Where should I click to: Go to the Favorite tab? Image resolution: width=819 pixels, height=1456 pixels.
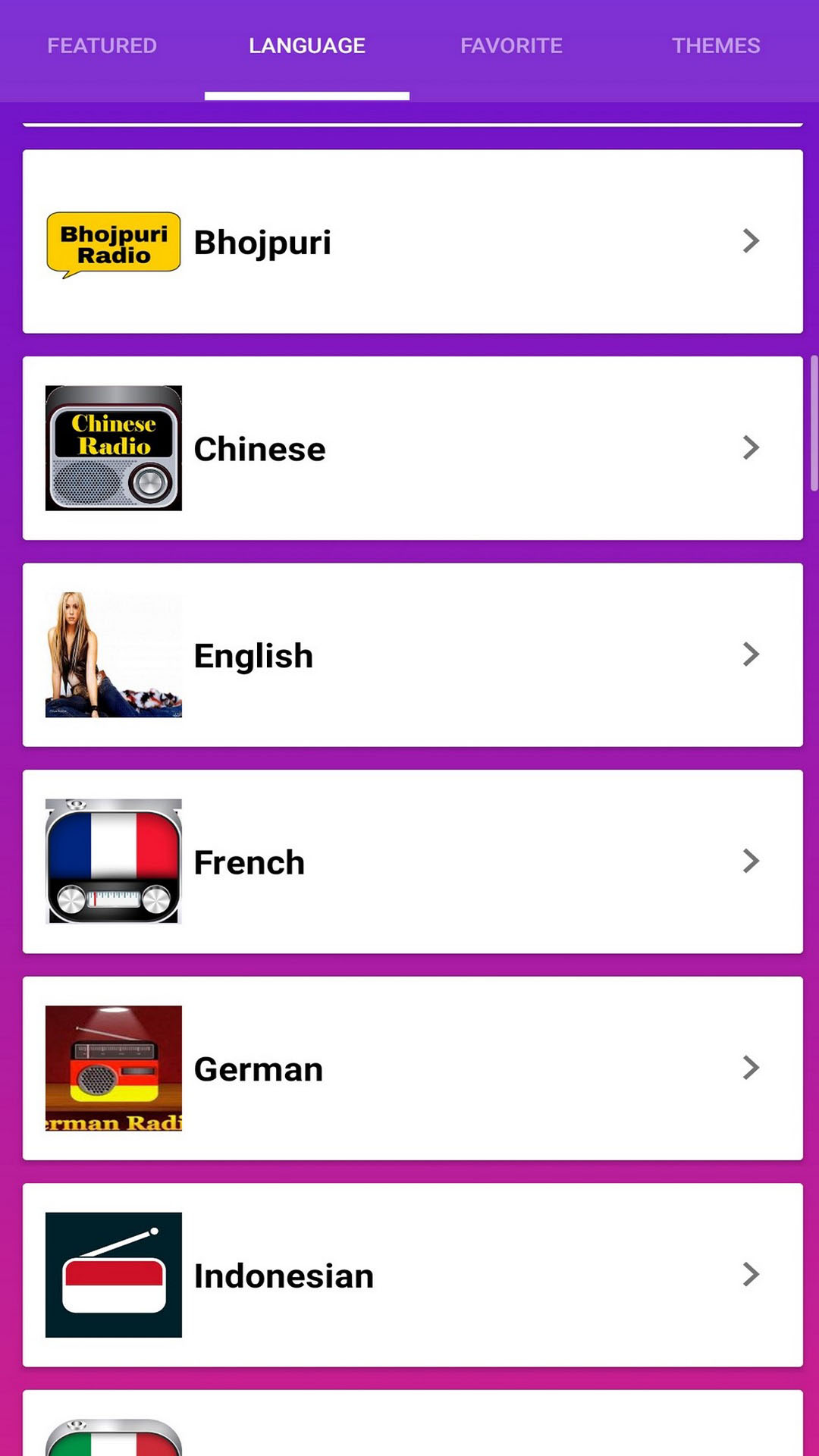point(511,46)
